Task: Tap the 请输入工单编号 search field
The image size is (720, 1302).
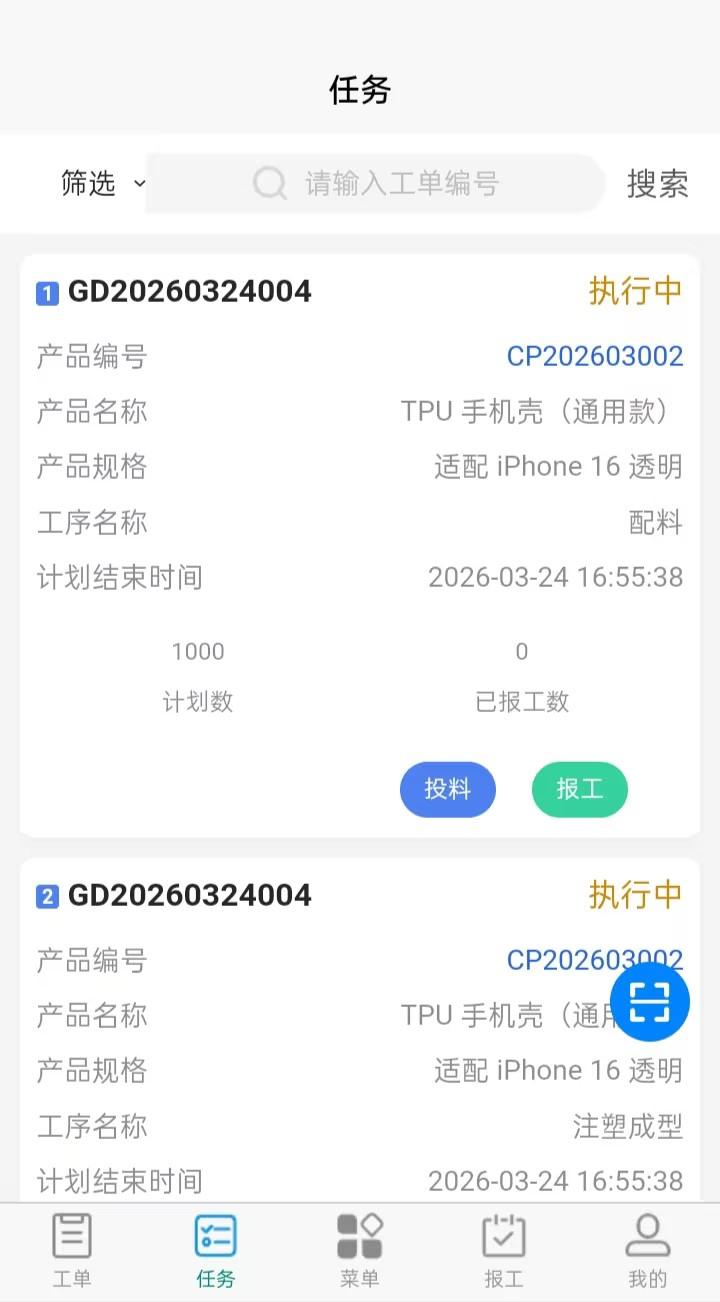Action: tap(400, 184)
